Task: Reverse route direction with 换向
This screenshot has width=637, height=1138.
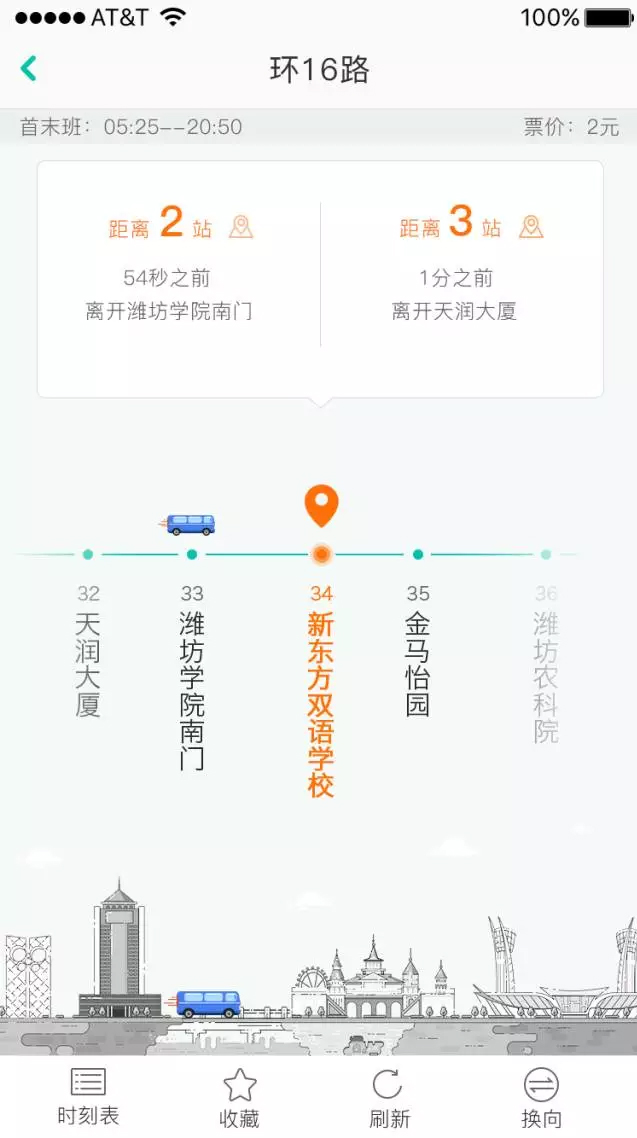Action: pyautogui.click(x=541, y=1097)
